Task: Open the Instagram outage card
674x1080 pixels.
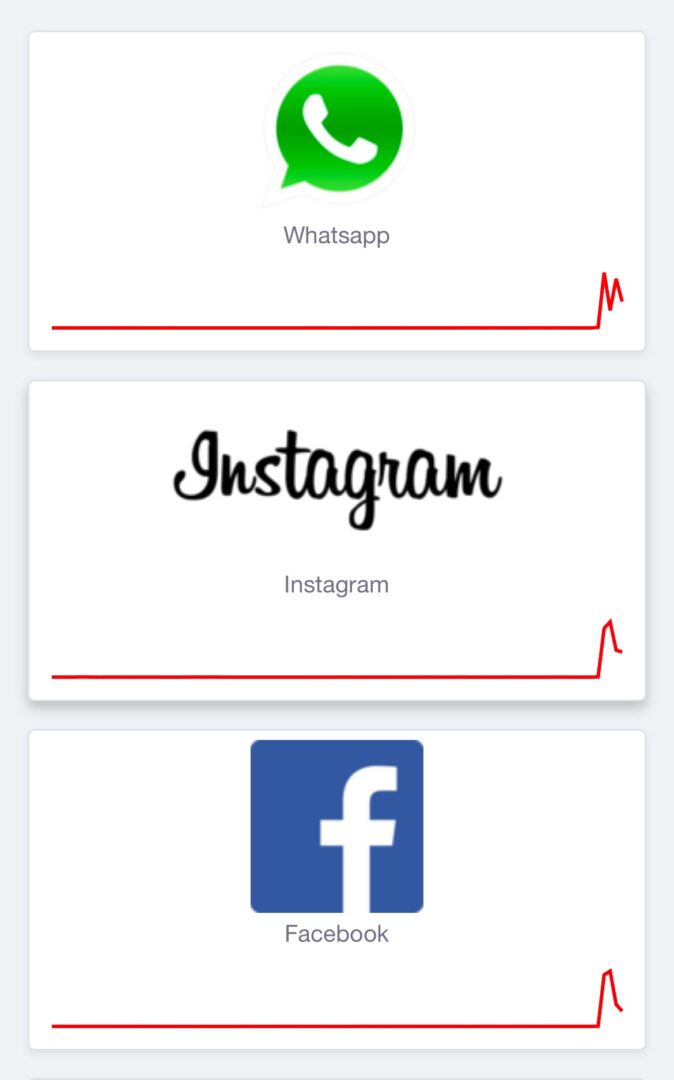Action: 337,541
